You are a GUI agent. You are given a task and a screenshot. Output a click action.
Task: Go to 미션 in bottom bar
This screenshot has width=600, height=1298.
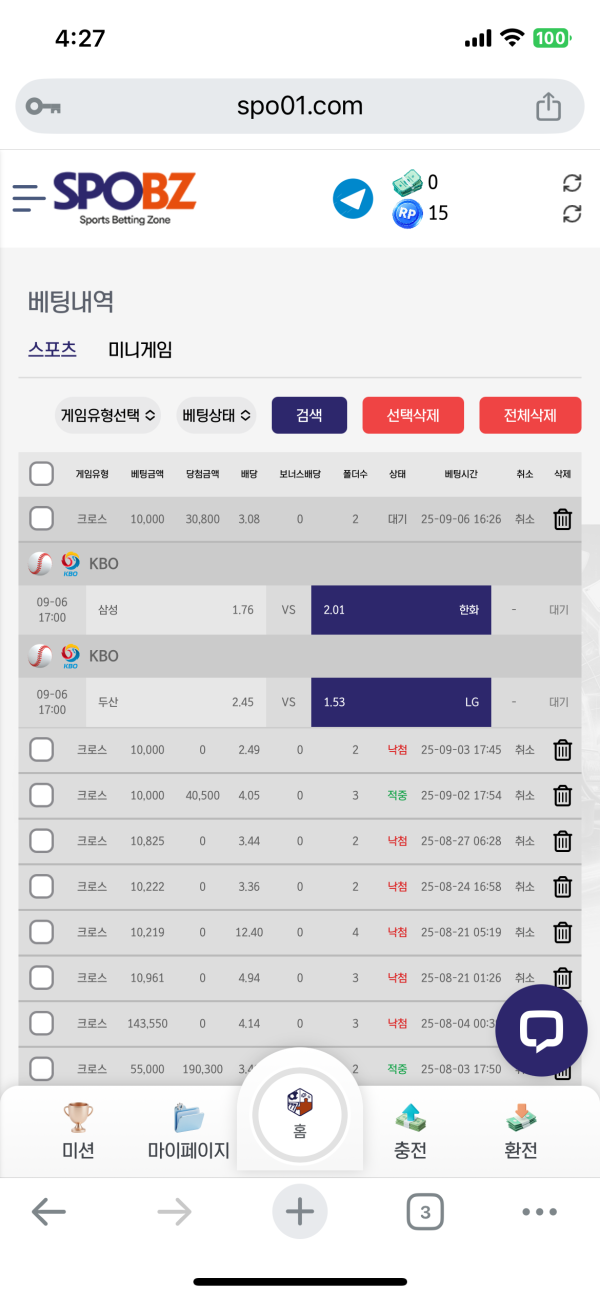78,1132
